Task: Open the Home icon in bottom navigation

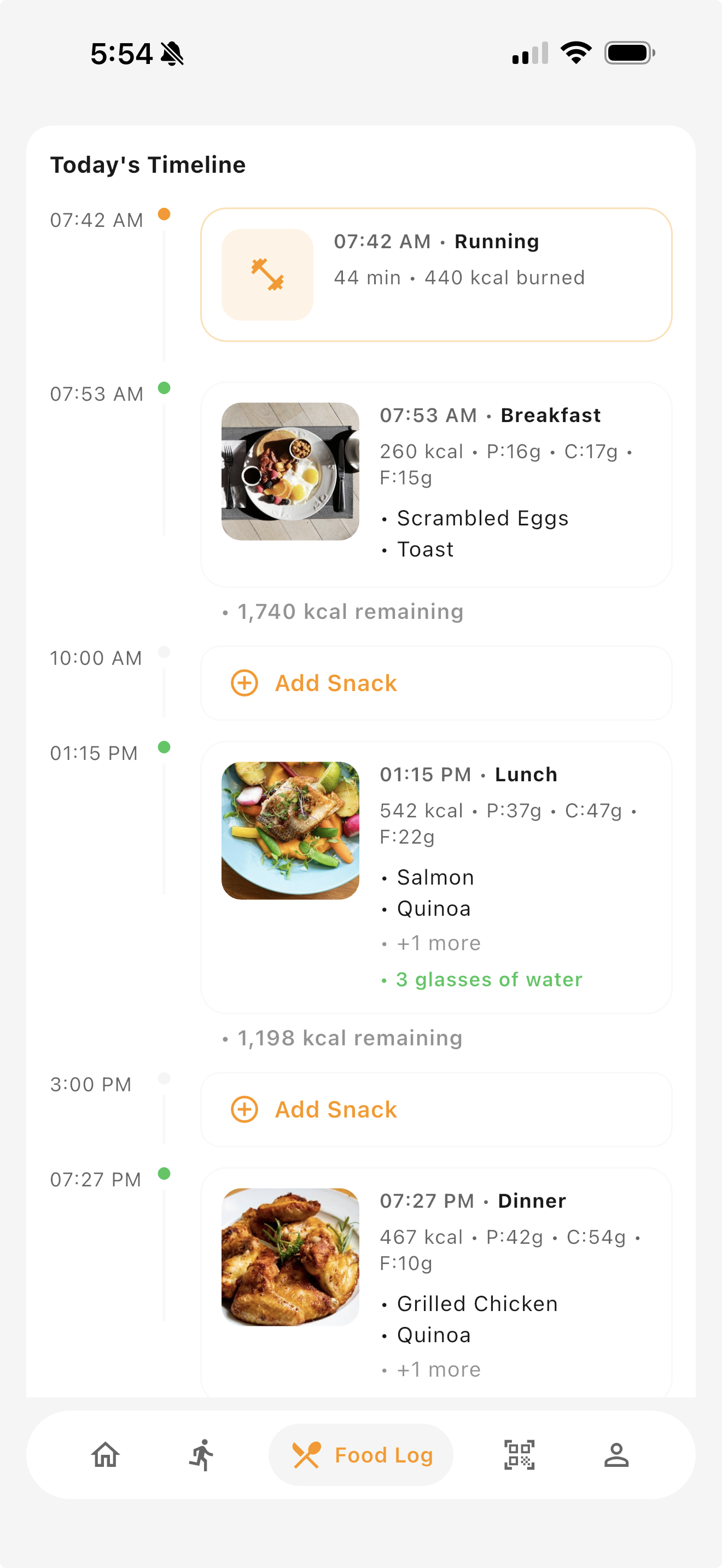Action: pos(104,1455)
